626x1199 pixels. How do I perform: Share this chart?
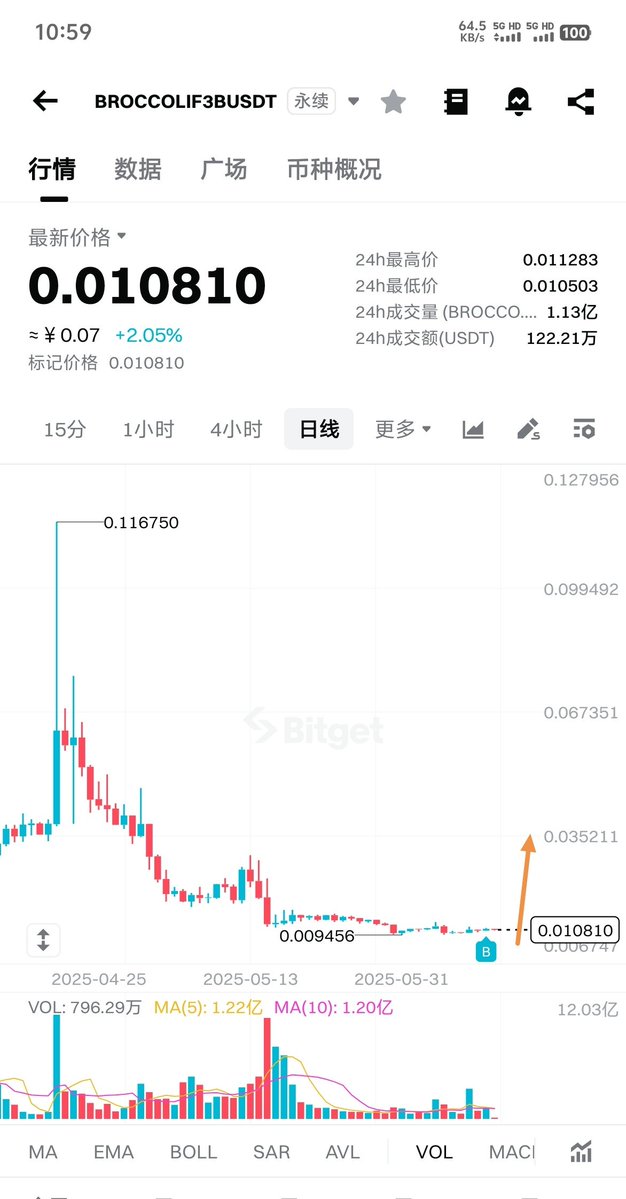(580, 101)
